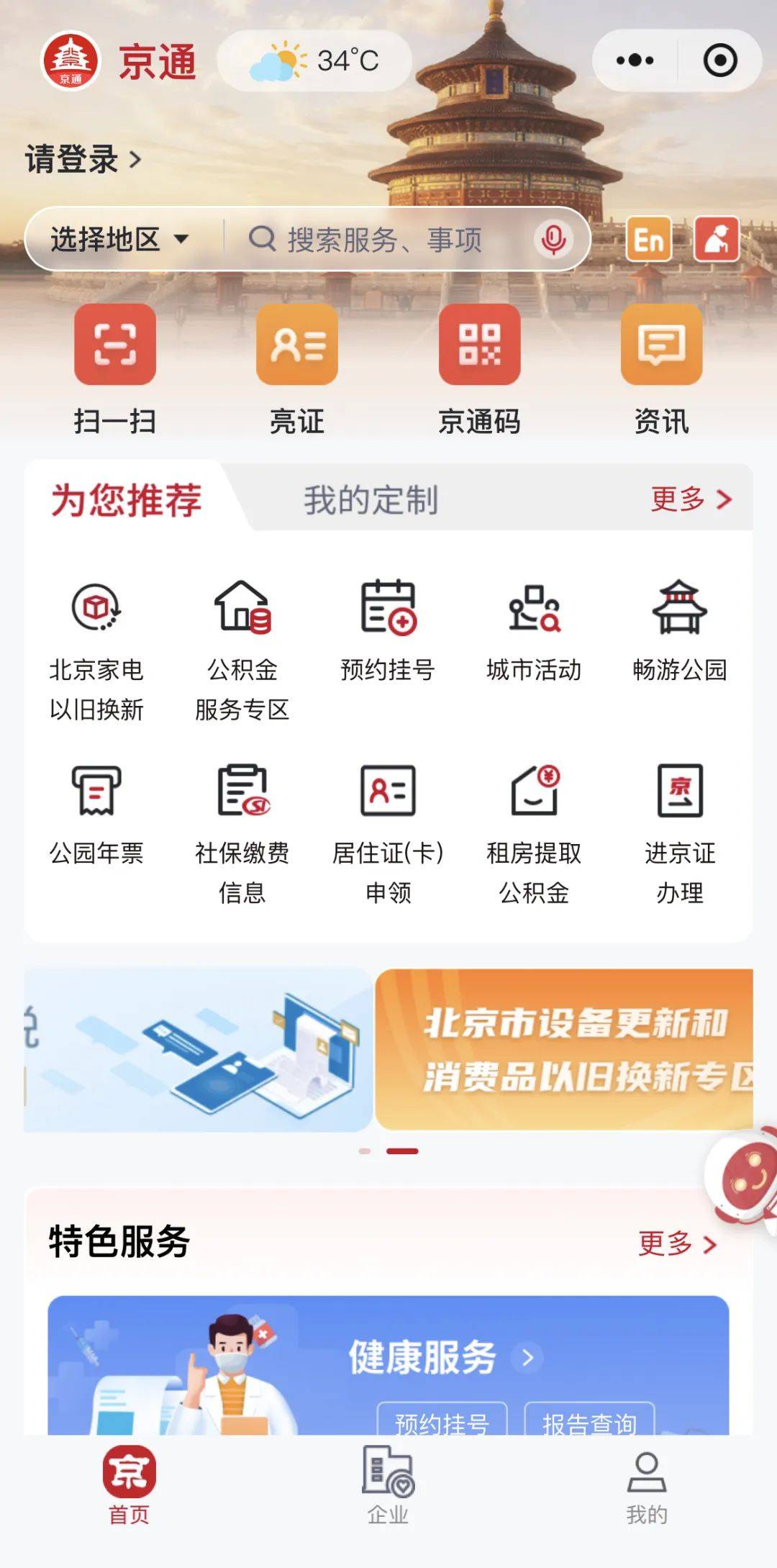
Task: Tap 请登录 to log in
Action: (83, 159)
